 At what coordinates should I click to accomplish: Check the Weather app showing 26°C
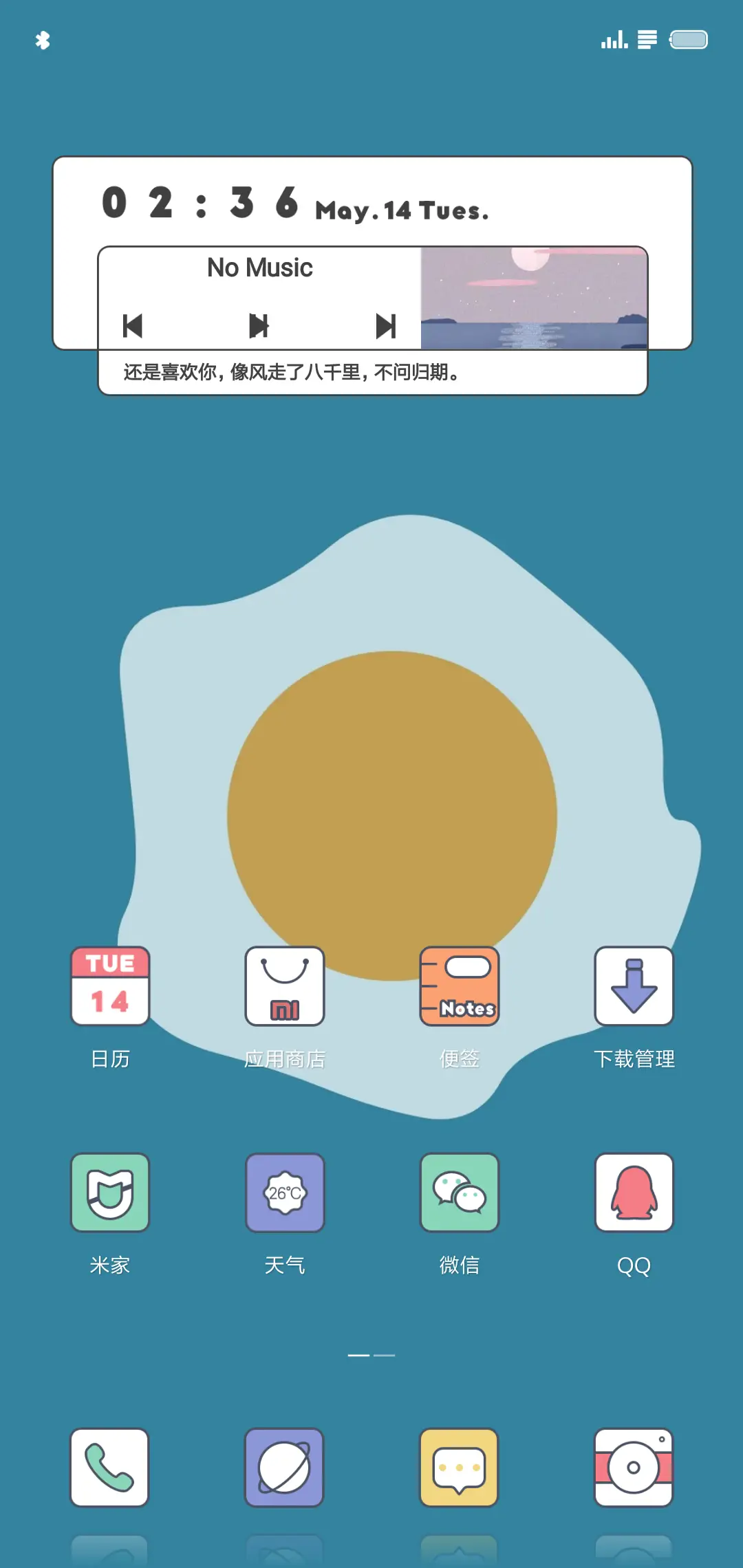pyautogui.click(x=285, y=1192)
